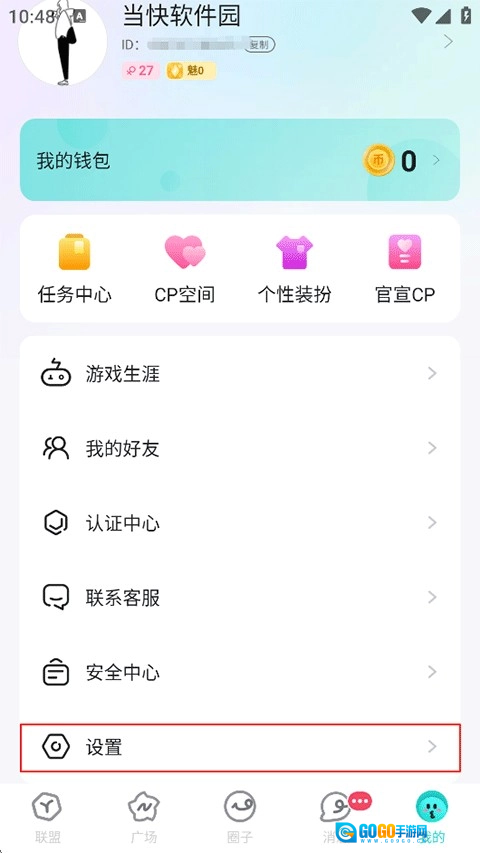Open the profile details arrow at top right
This screenshot has height=853, width=480.
tap(448, 41)
